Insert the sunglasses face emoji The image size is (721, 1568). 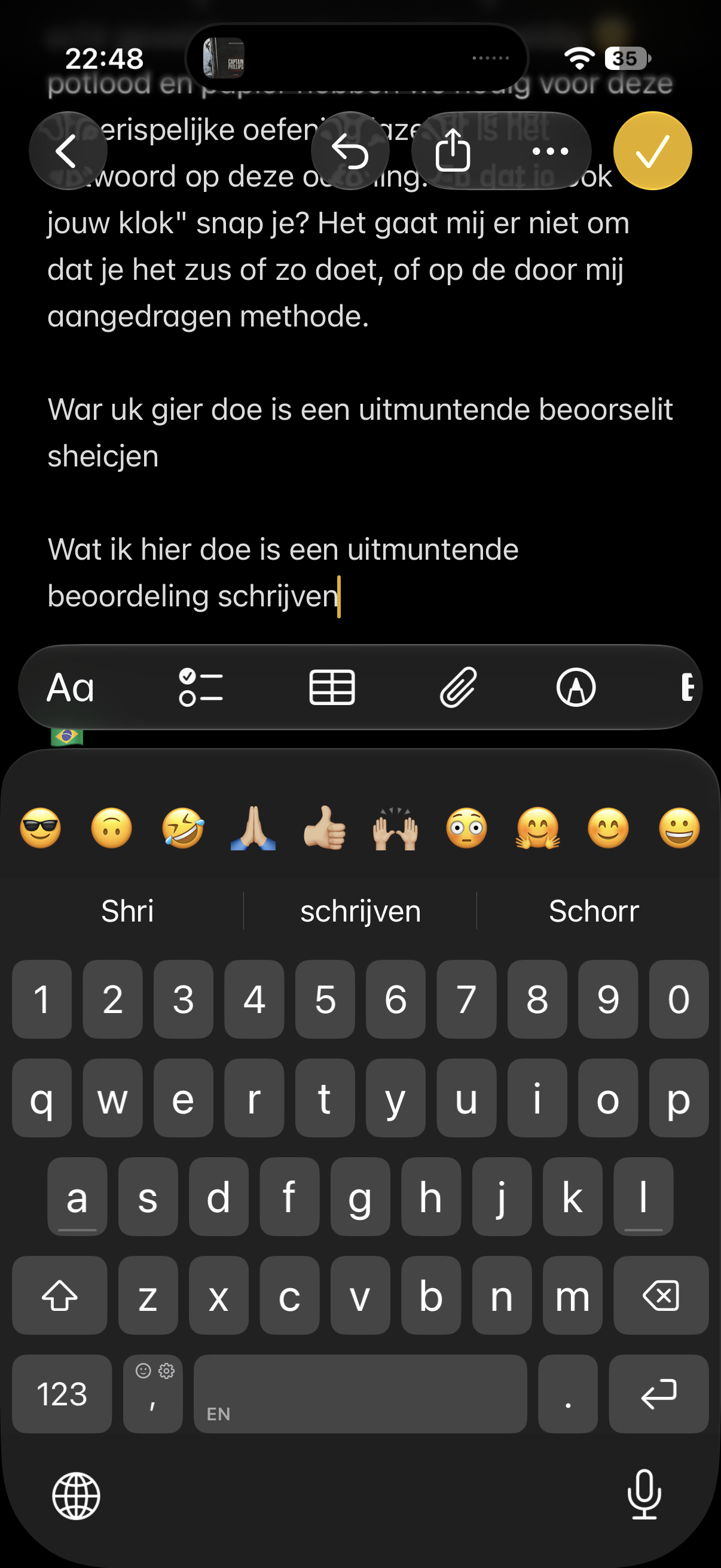click(41, 828)
